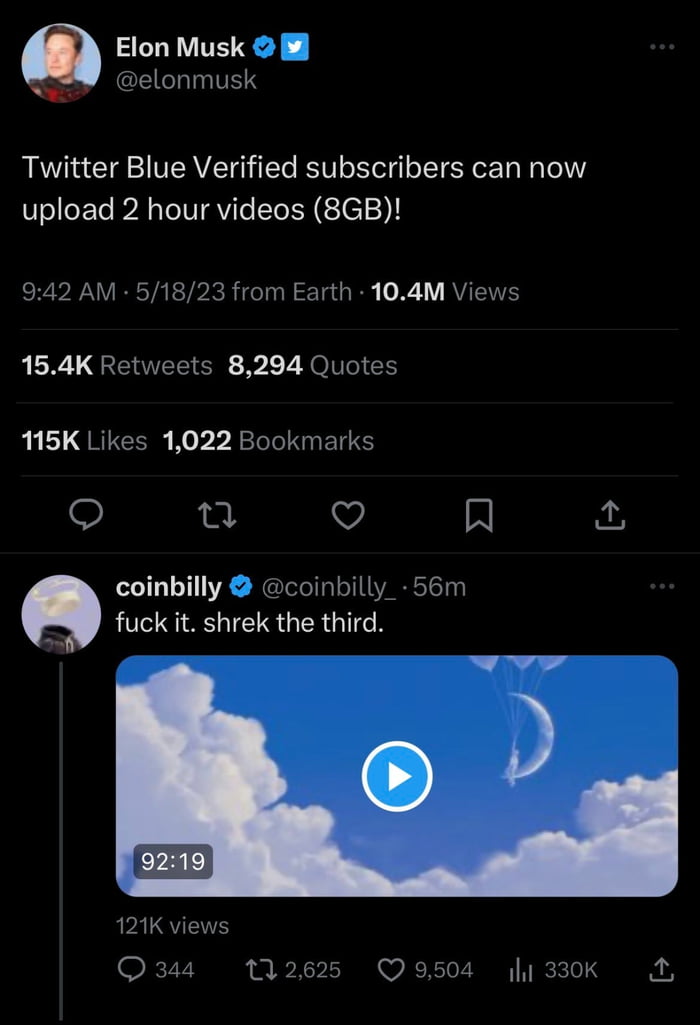
Task: Open the @elonmusk handle
Action: (186, 80)
